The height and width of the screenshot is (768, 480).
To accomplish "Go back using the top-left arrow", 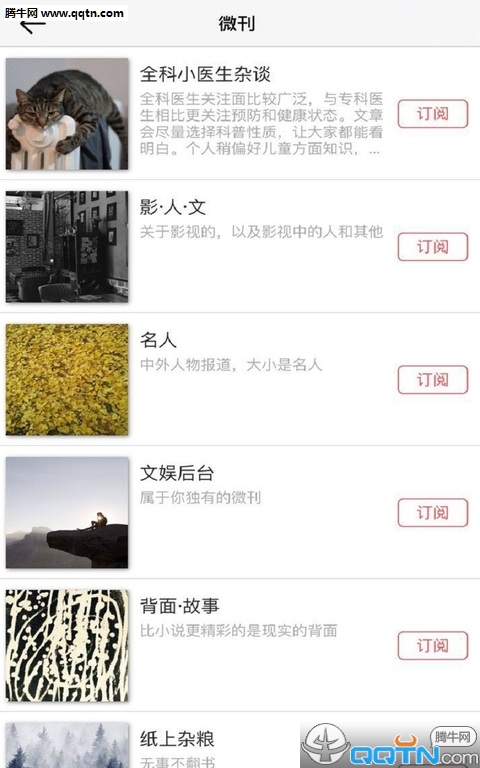I will point(32,26).
